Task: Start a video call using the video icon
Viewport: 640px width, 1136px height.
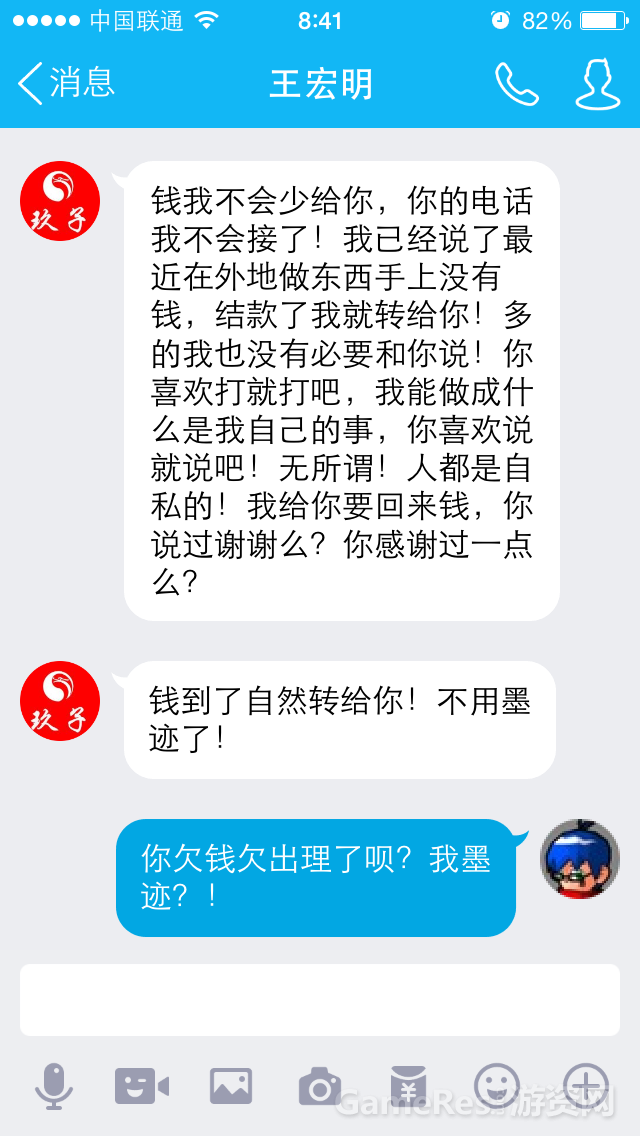Action: click(141, 1086)
